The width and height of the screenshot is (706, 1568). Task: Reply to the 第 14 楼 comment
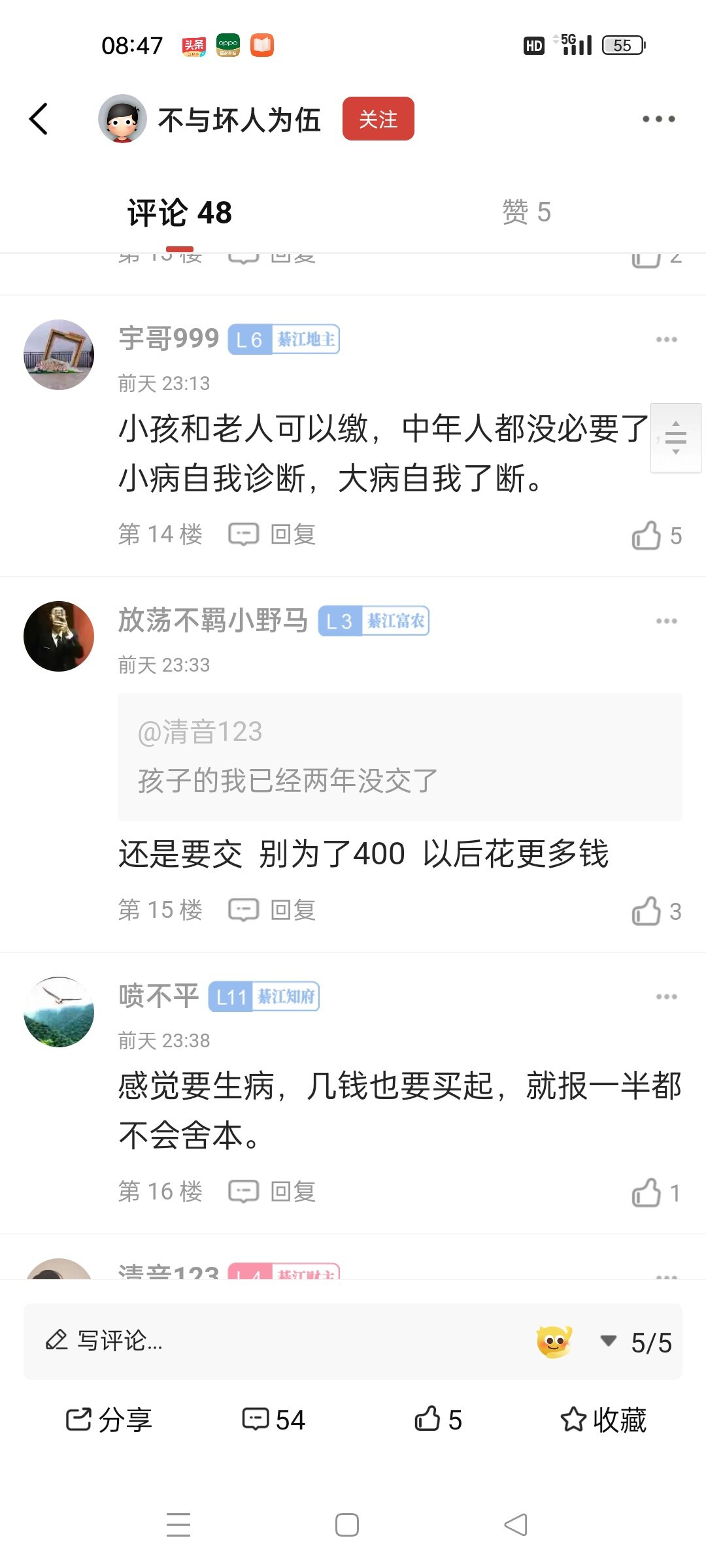pyautogui.click(x=273, y=534)
